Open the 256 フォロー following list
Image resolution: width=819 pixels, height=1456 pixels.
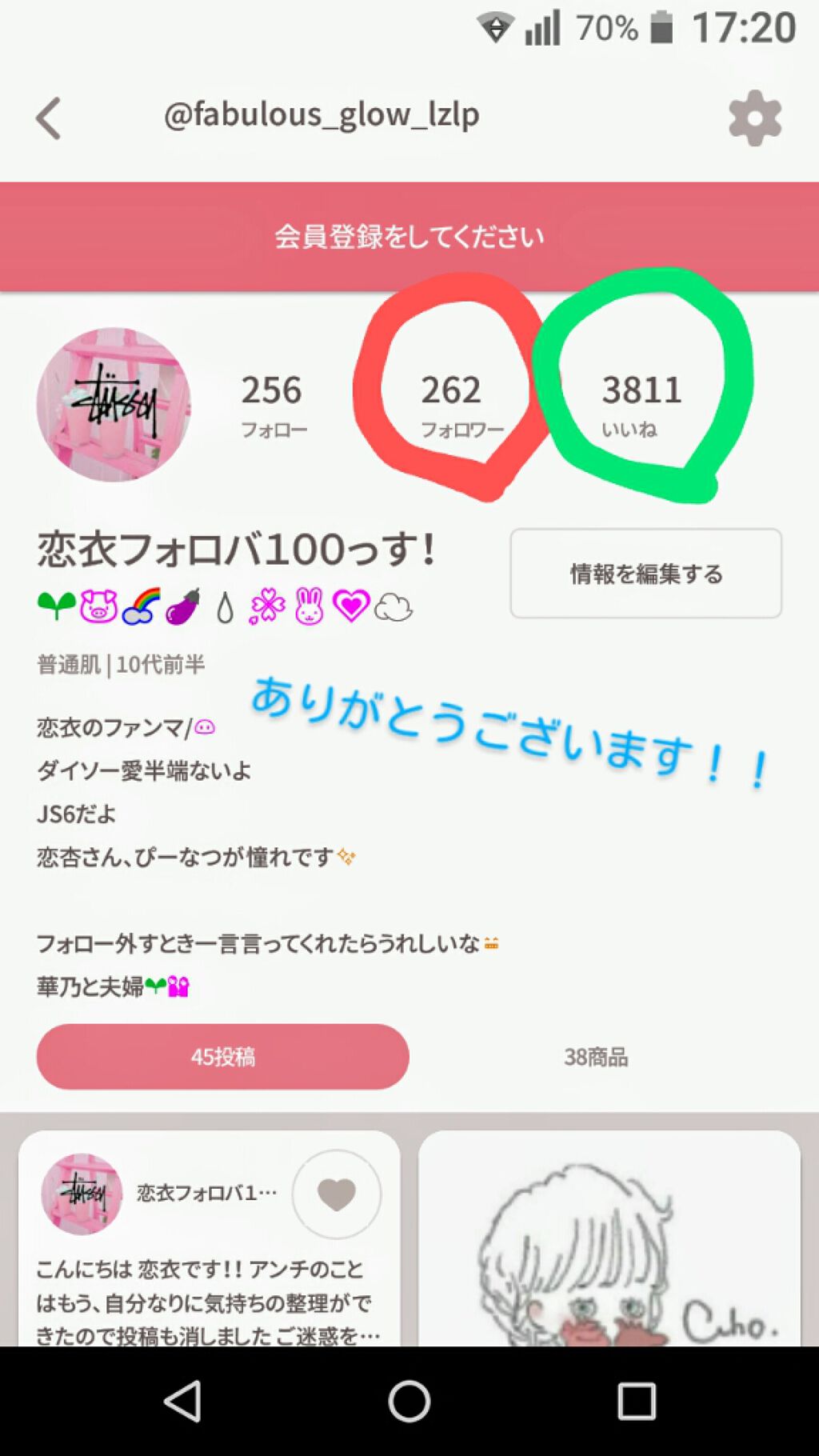pyautogui.click(x=271, y=404)
